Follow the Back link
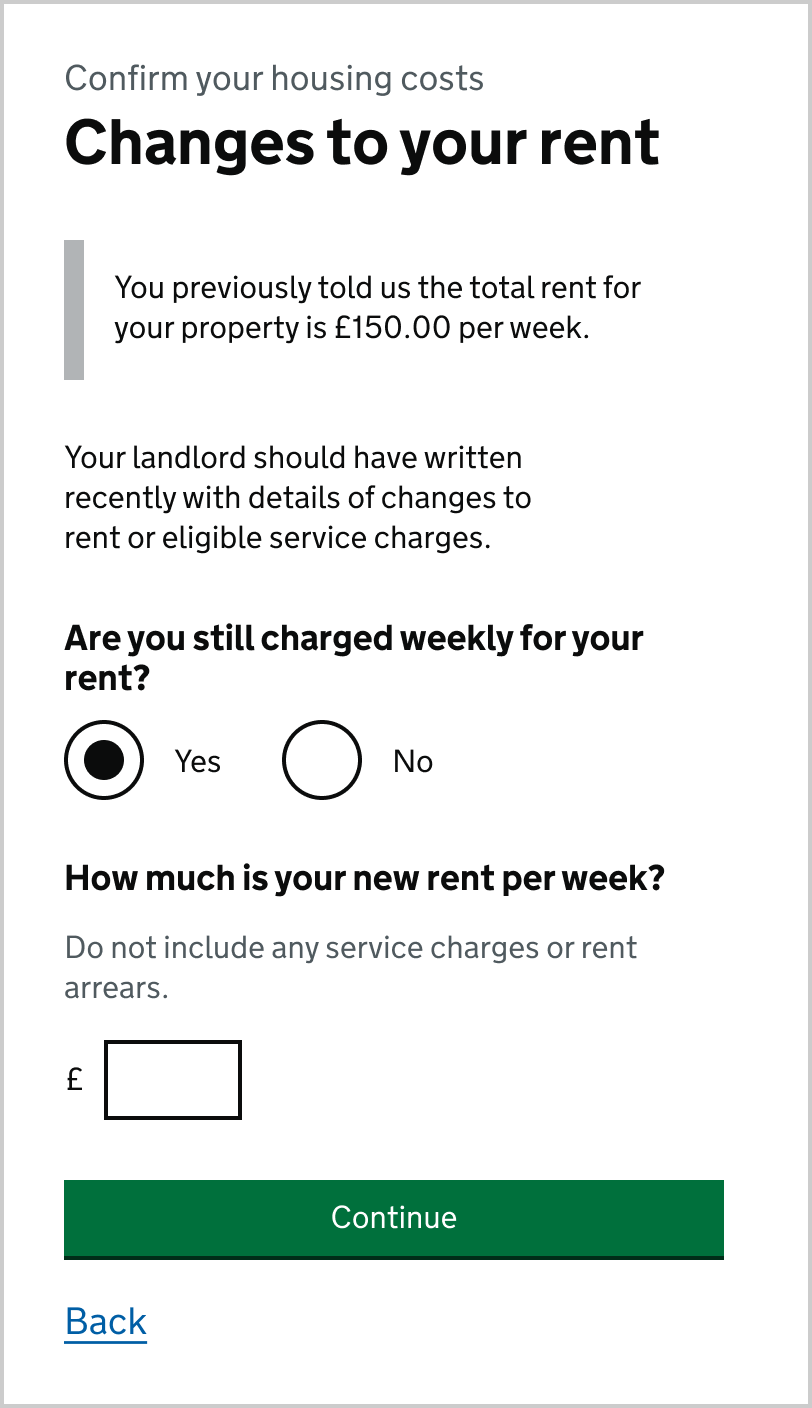Viewport: 812px width, 1408px height. 106,1322
